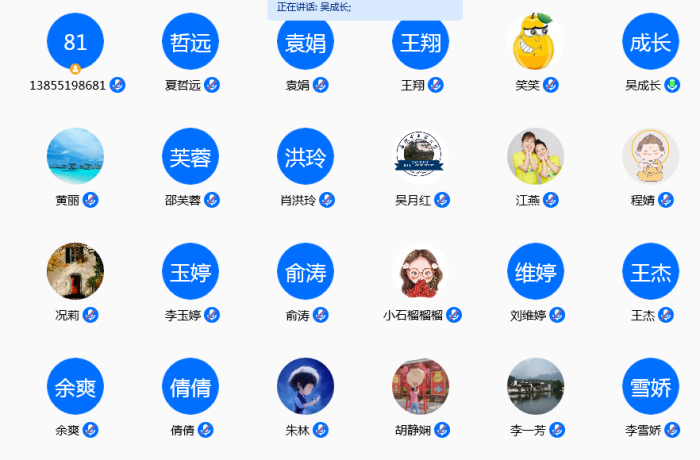The height and width of the screenshot is (460, 700).
Task: Tap 笑笑's mango avatar
Action: (535, 42)
